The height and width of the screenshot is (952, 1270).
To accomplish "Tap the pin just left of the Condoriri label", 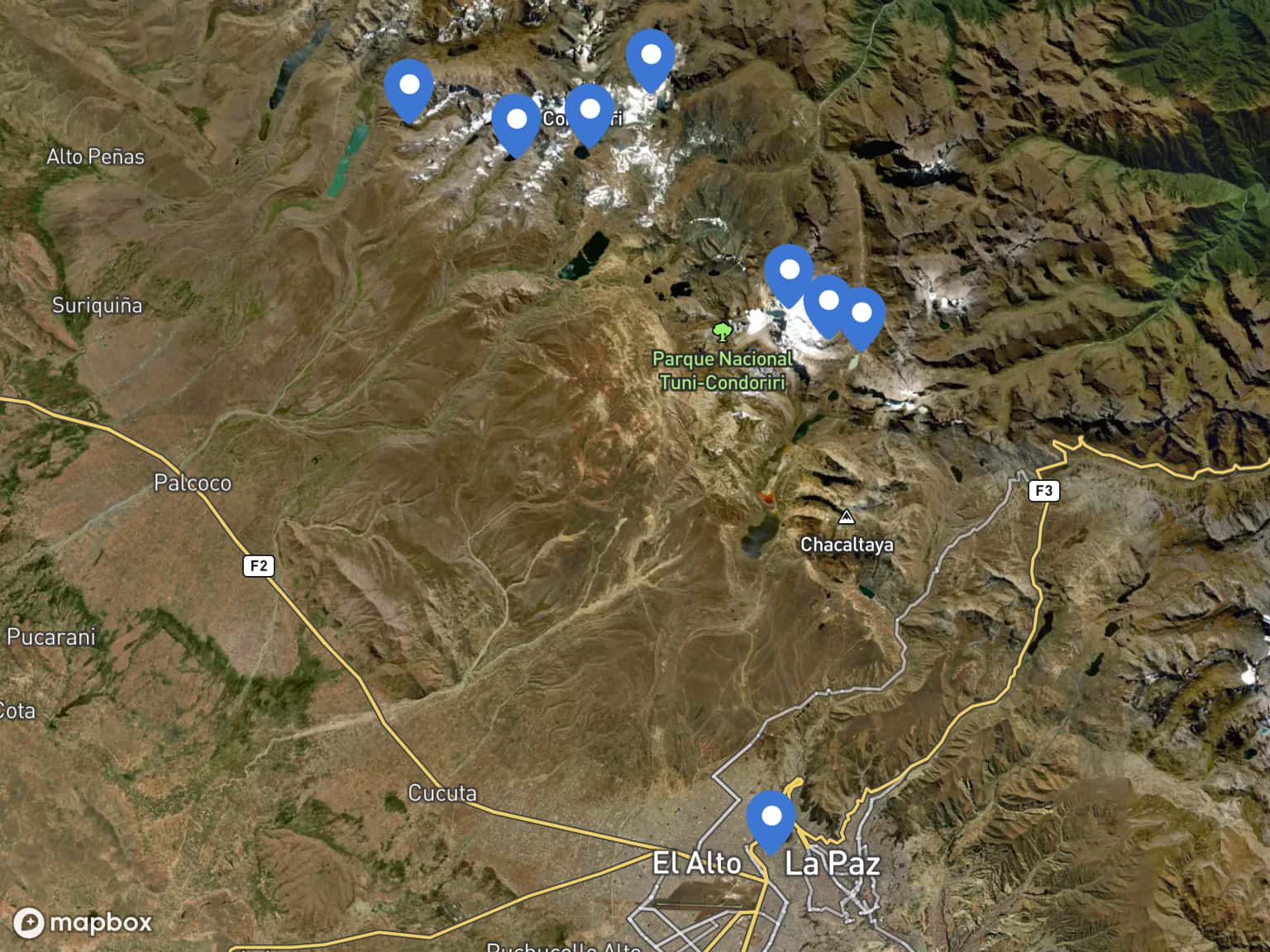I will [516, 121].
